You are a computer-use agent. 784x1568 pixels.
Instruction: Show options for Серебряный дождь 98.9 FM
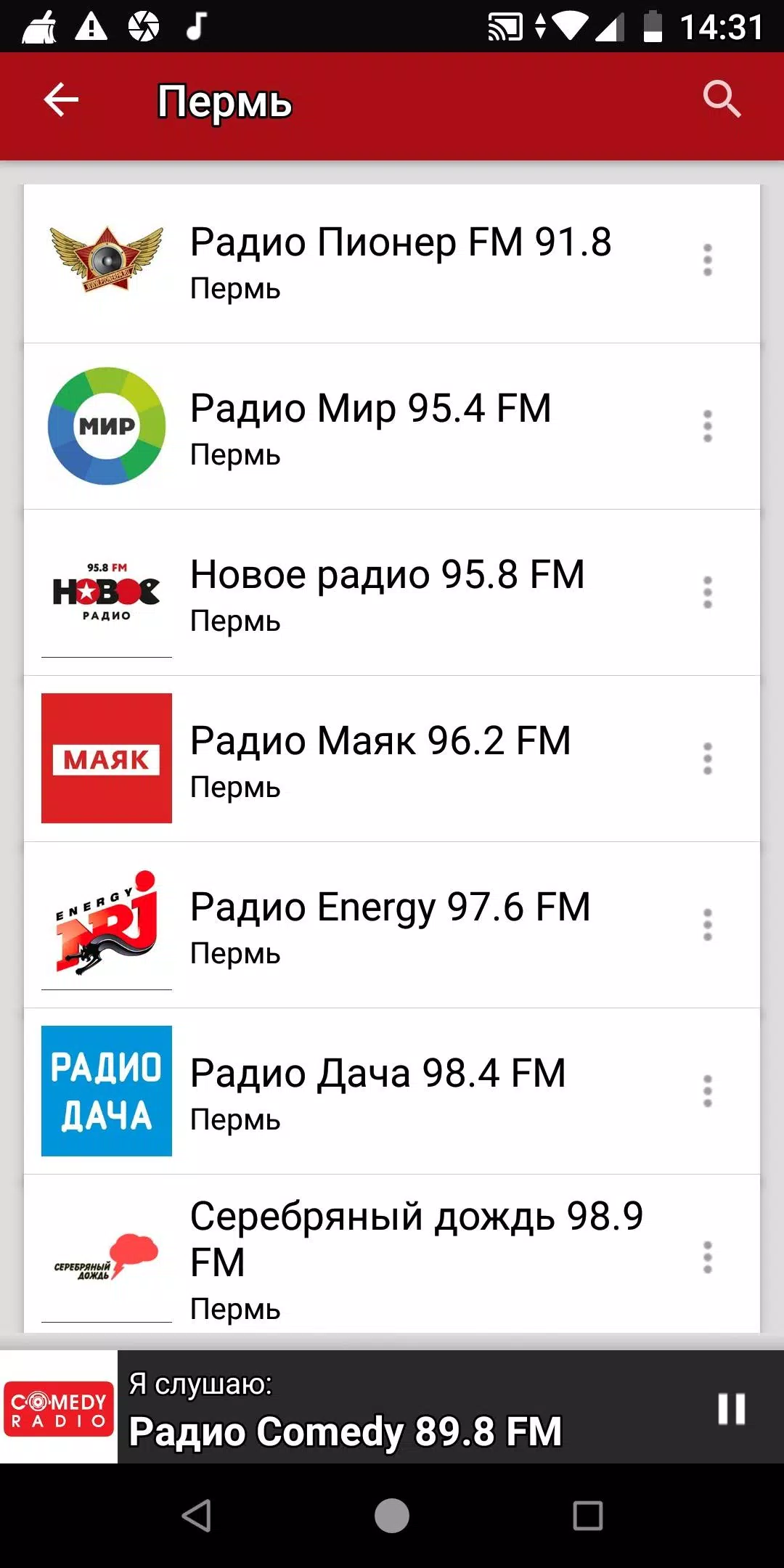708,1257
